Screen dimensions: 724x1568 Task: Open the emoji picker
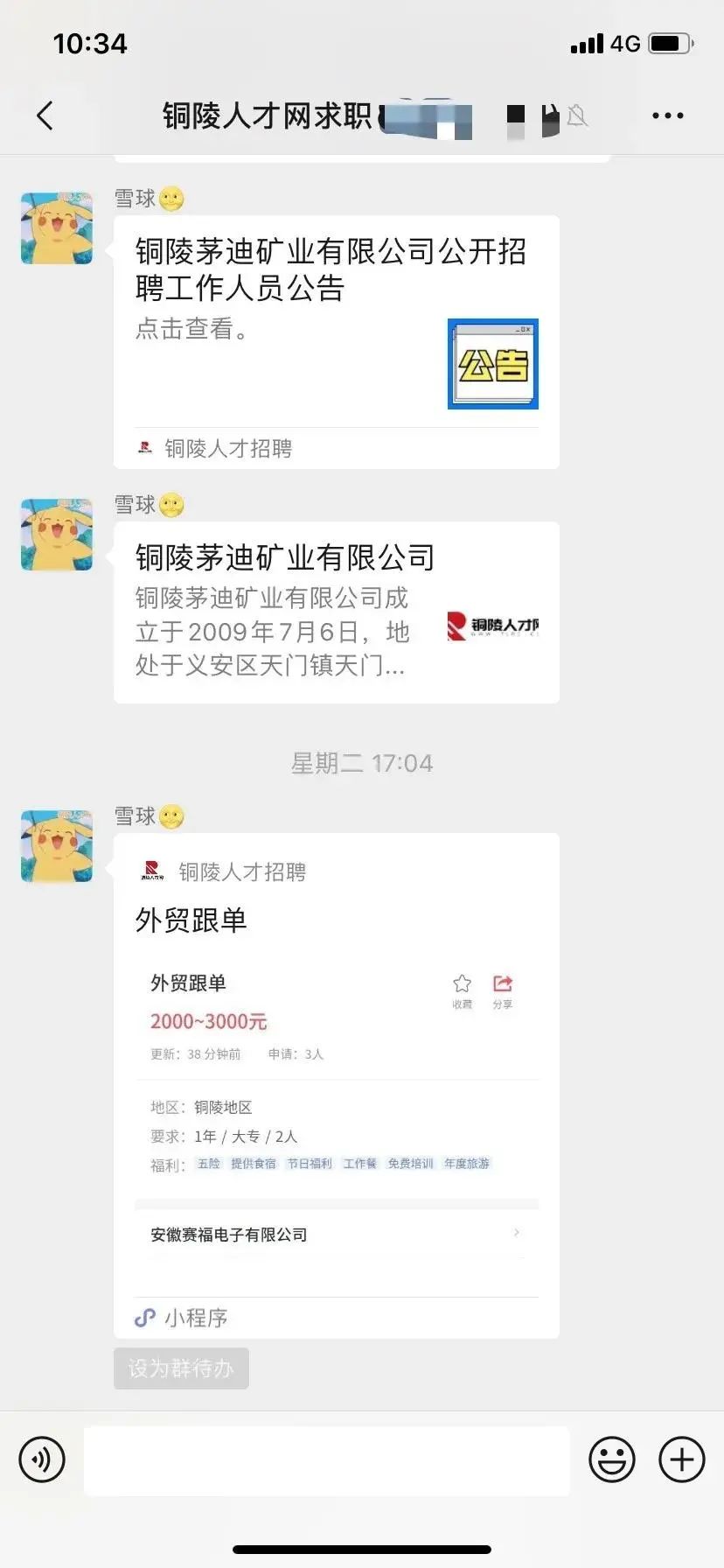[611, 1459]
